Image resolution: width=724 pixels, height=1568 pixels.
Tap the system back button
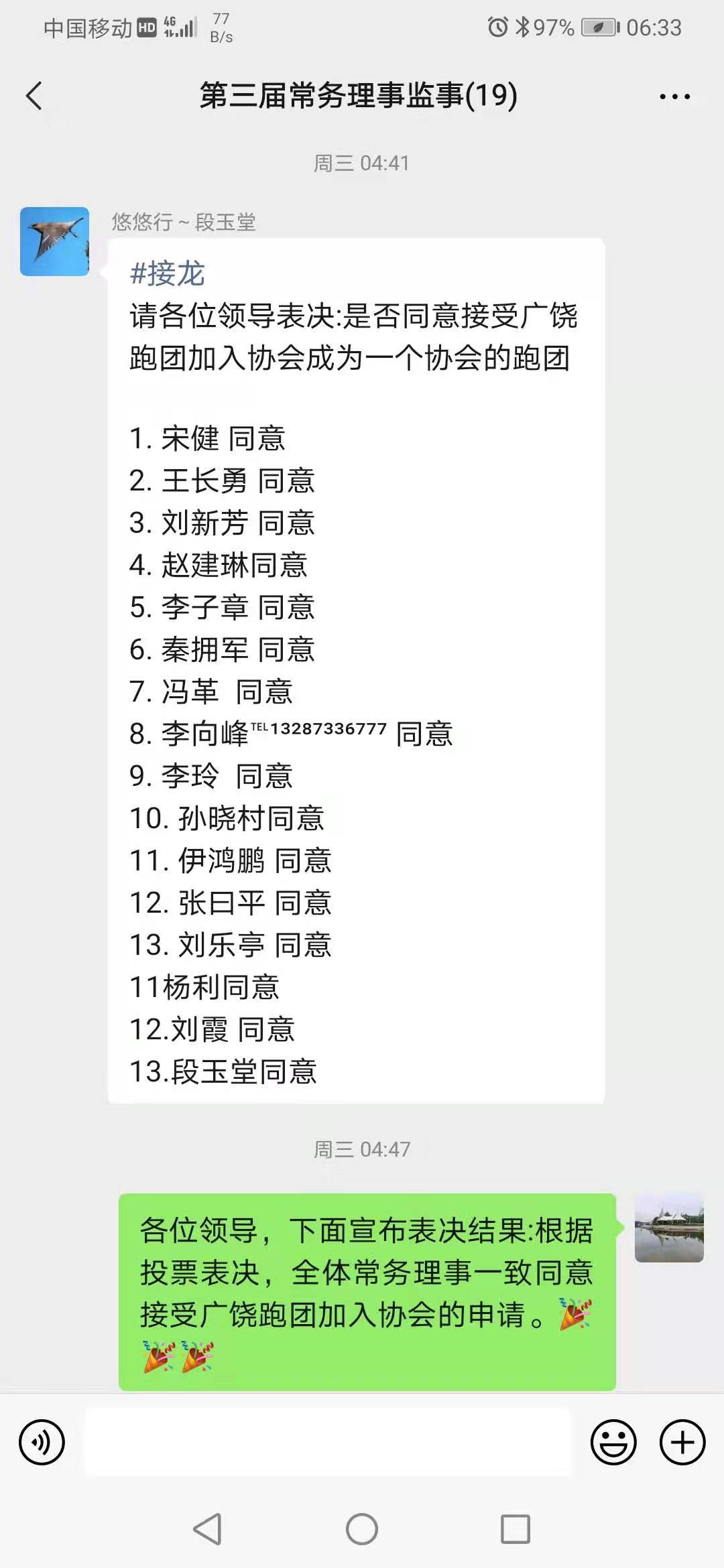click(208, 1529)
